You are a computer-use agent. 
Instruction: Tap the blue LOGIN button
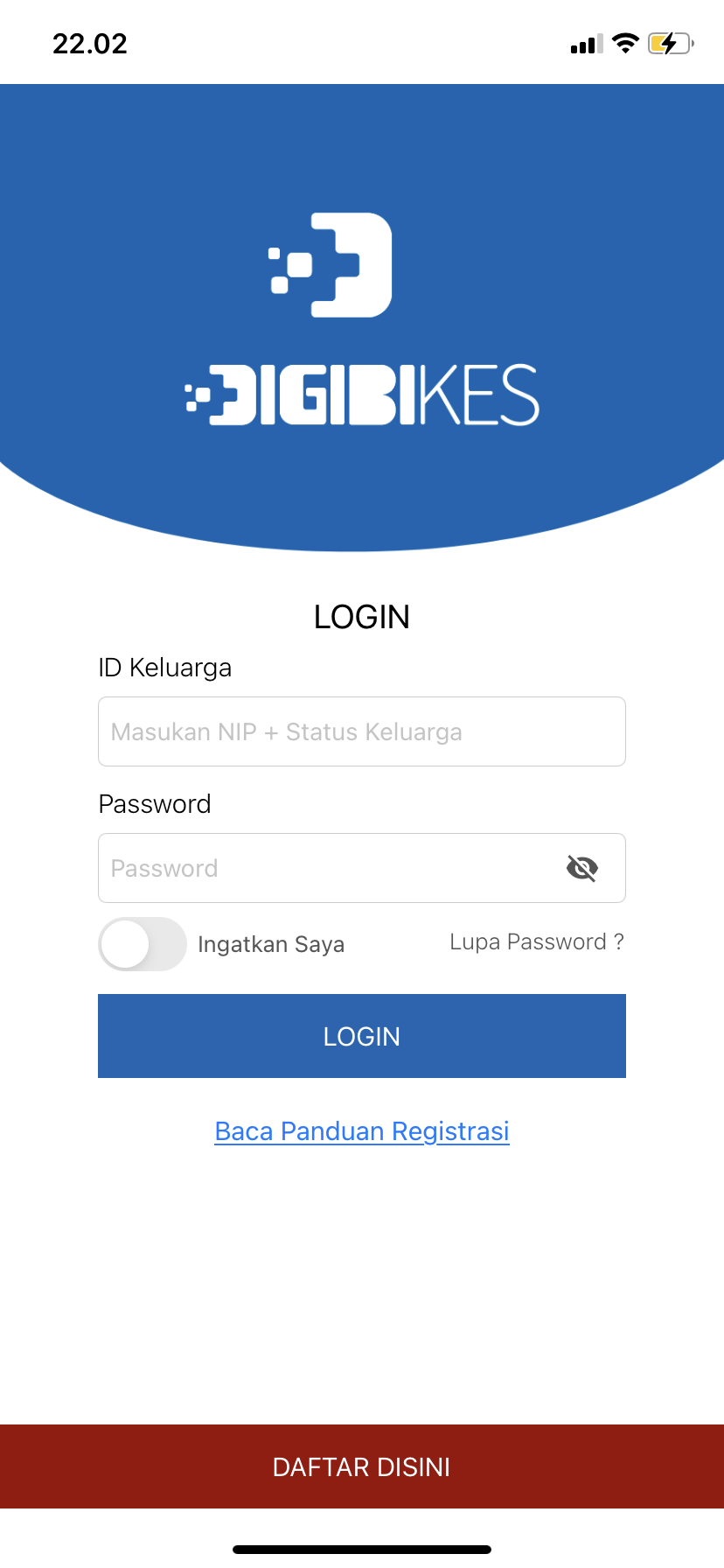coord(361,1036)
